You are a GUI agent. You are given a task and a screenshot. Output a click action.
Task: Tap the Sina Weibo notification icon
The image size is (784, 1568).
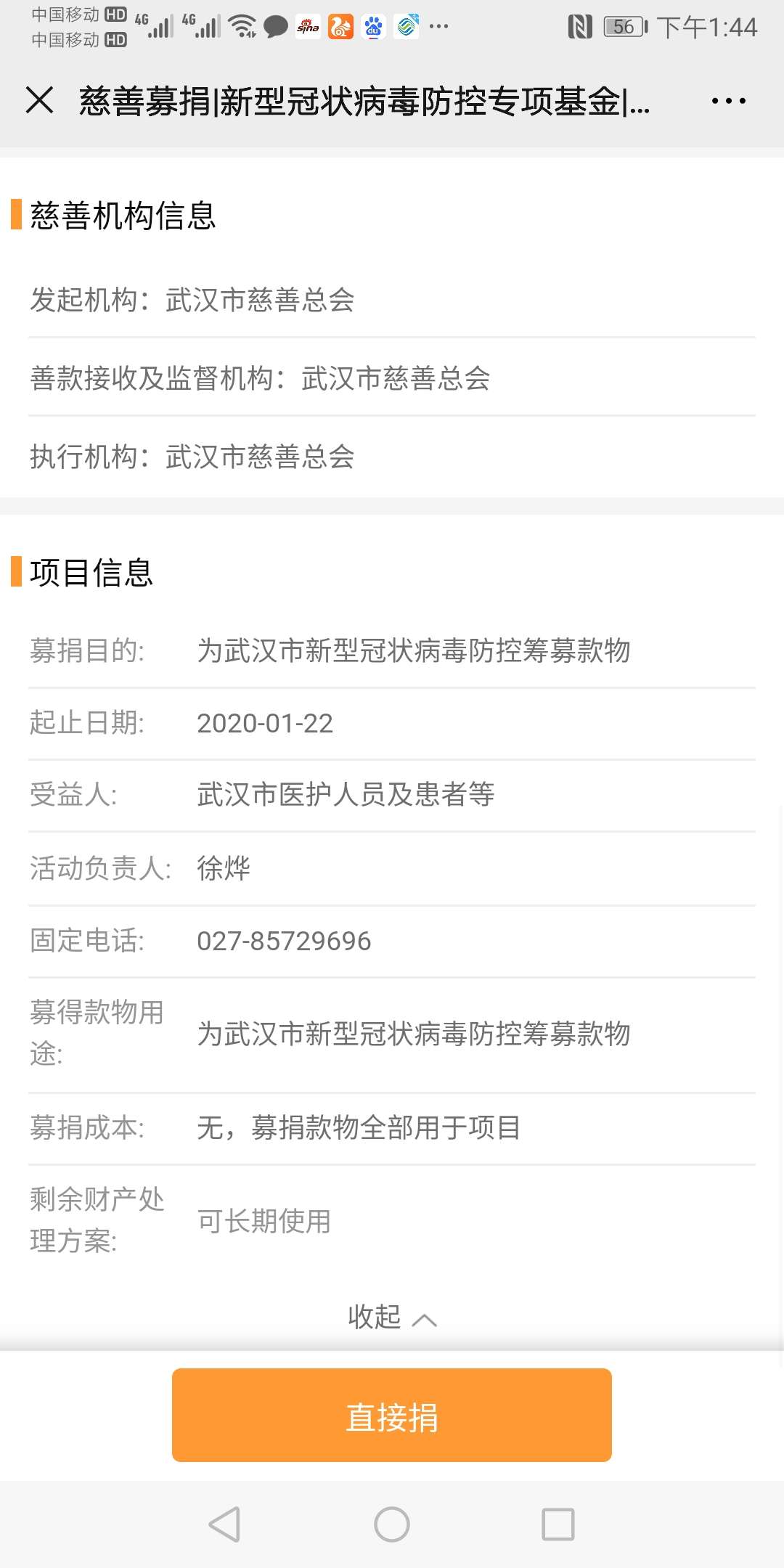click(x=308, y=26)
